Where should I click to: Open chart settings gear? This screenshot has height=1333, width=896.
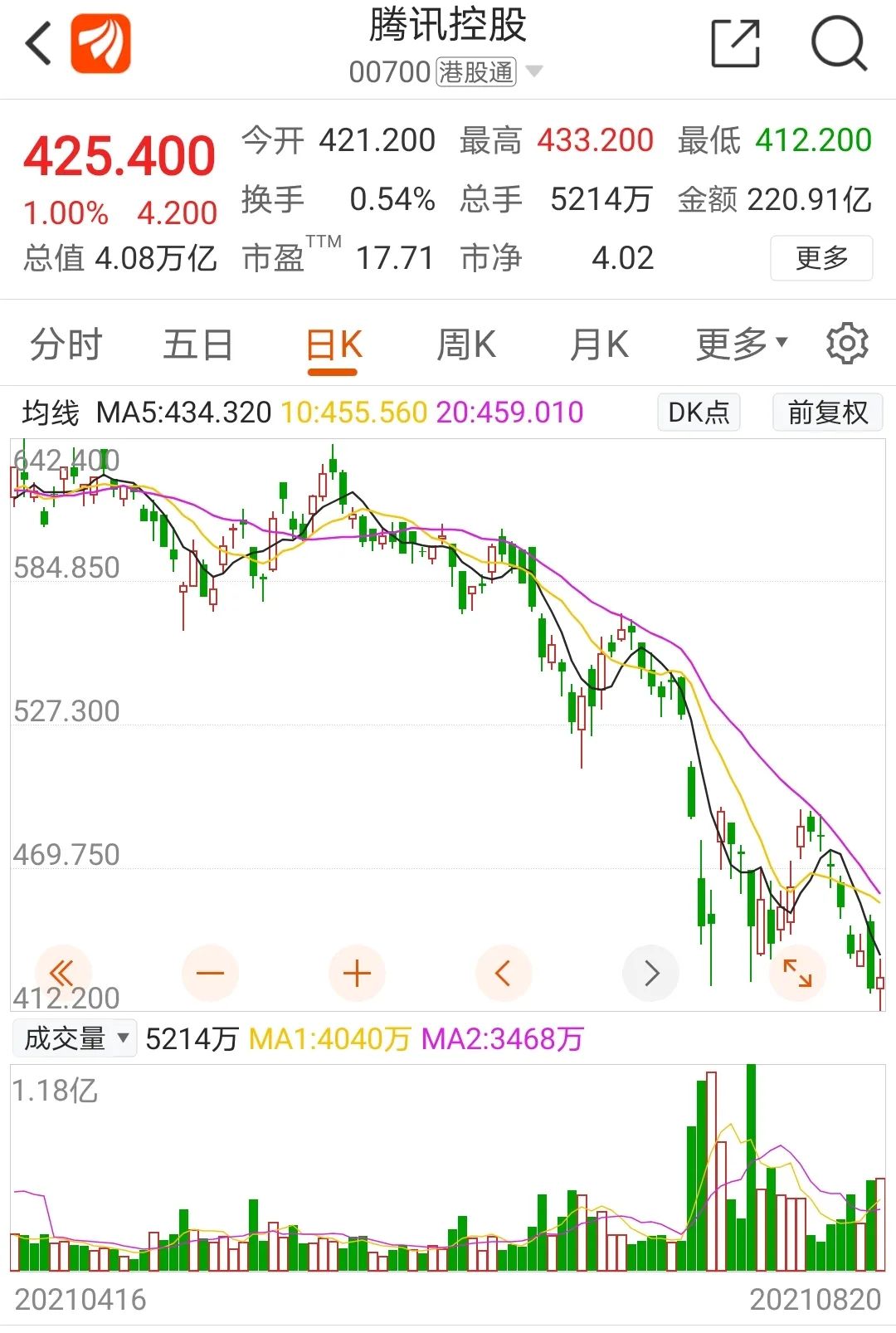[847, 344]
